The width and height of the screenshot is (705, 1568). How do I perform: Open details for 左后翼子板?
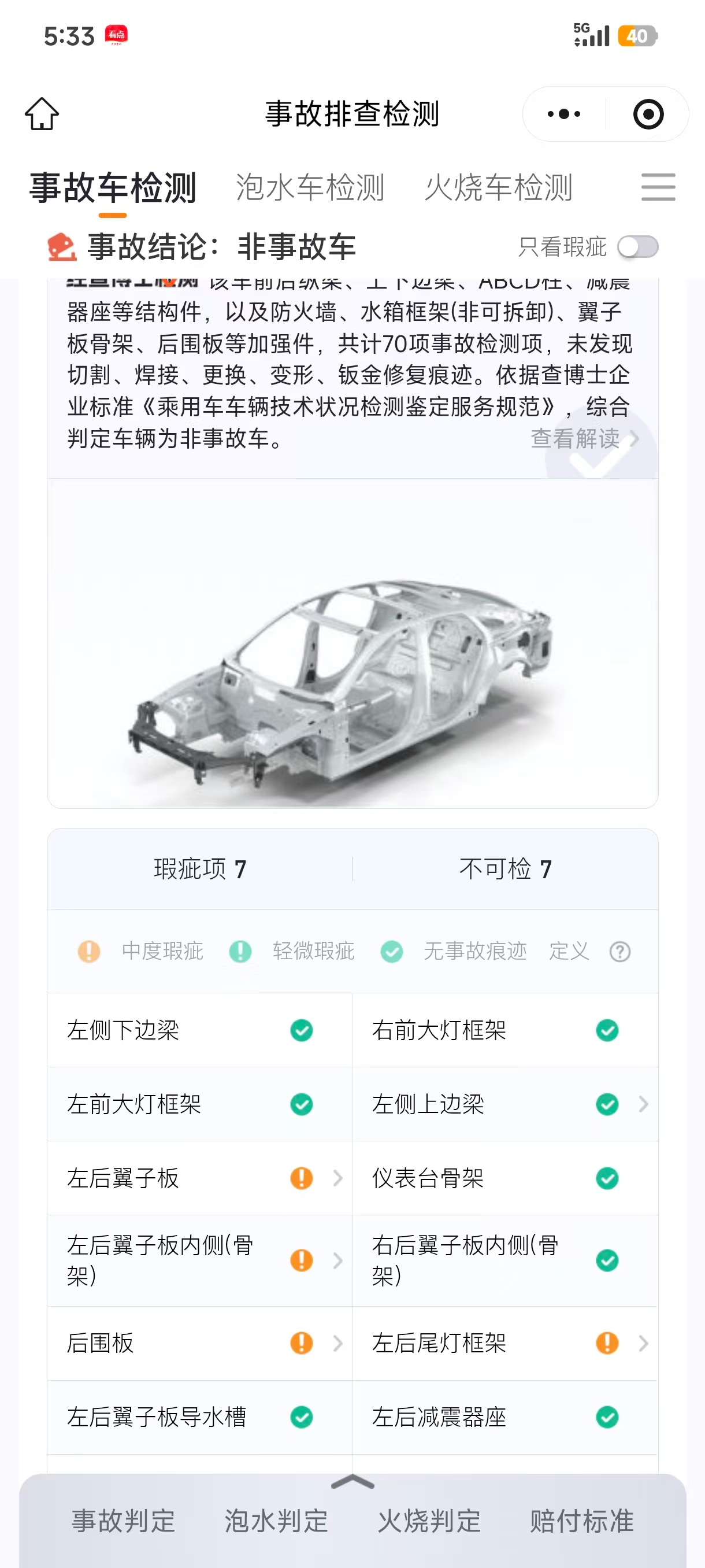click(199, 1178)
